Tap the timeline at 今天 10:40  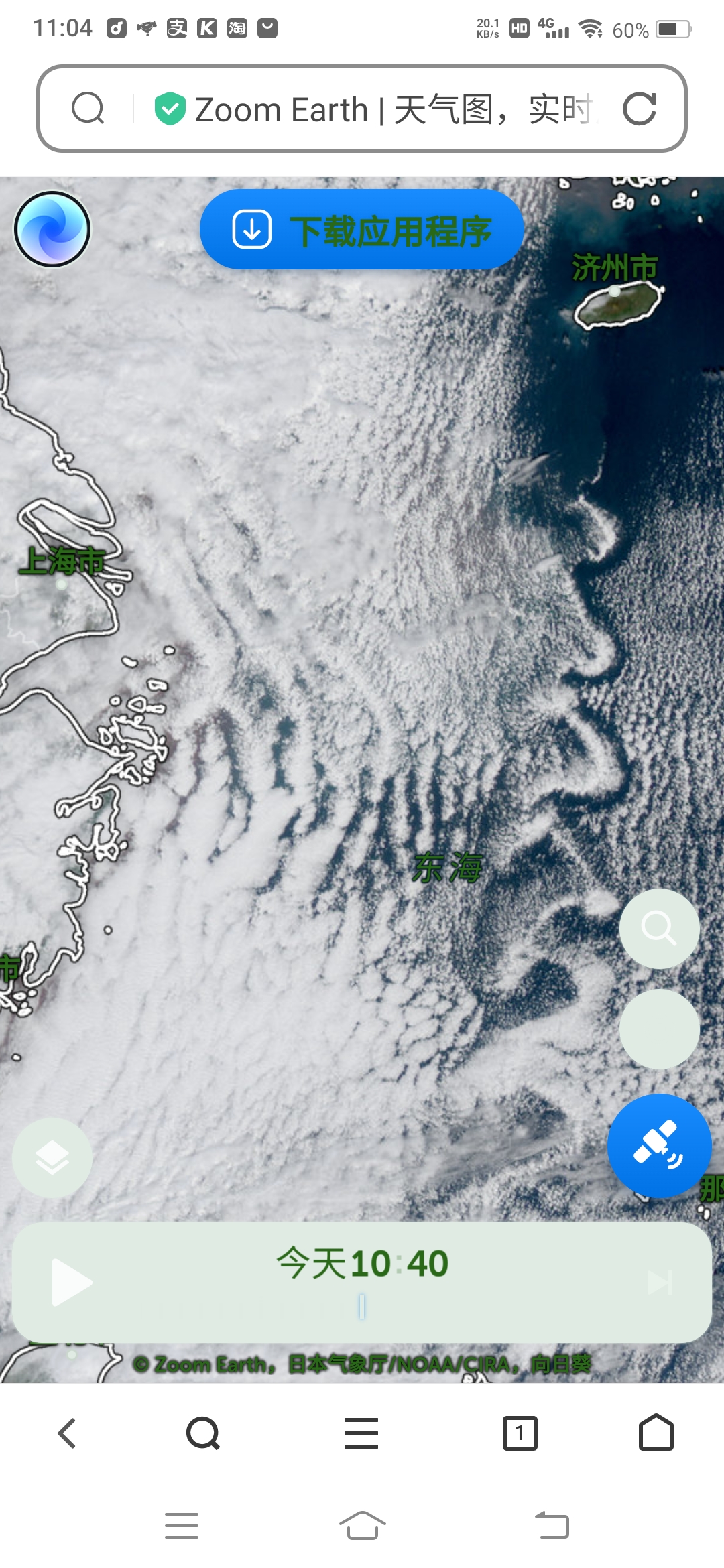[x=362, y=1264]
